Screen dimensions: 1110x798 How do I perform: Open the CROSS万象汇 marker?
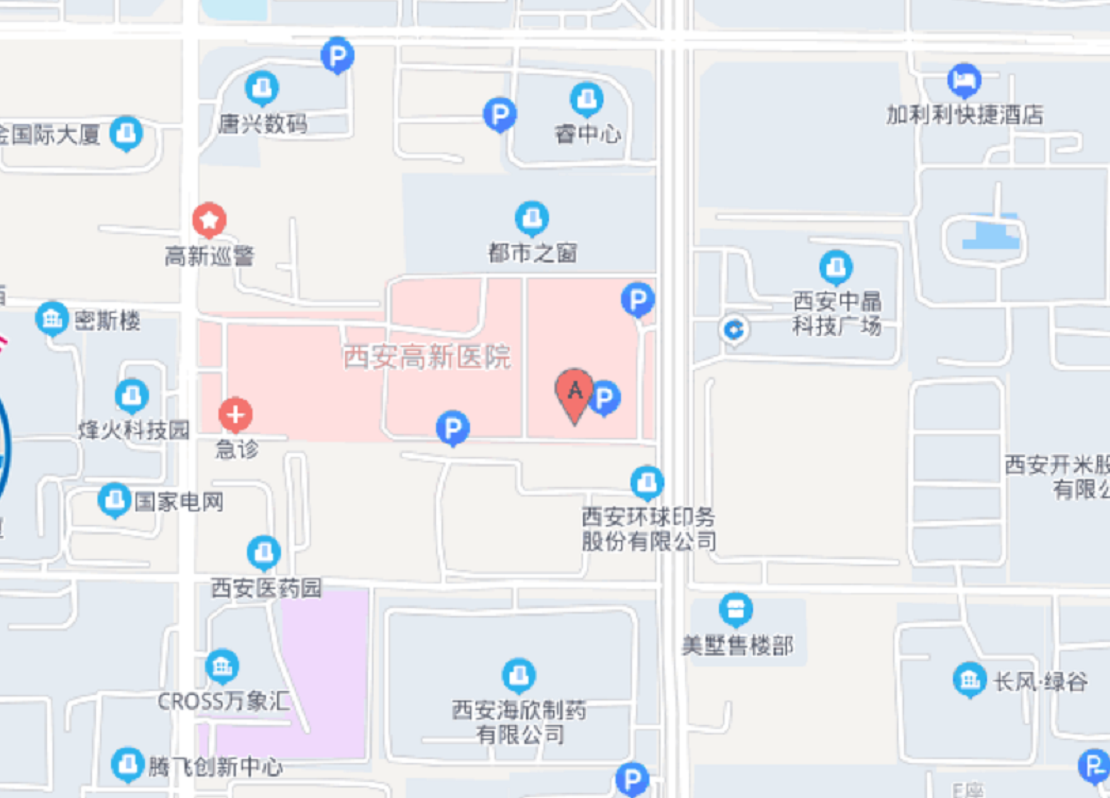tap(222, 667)
